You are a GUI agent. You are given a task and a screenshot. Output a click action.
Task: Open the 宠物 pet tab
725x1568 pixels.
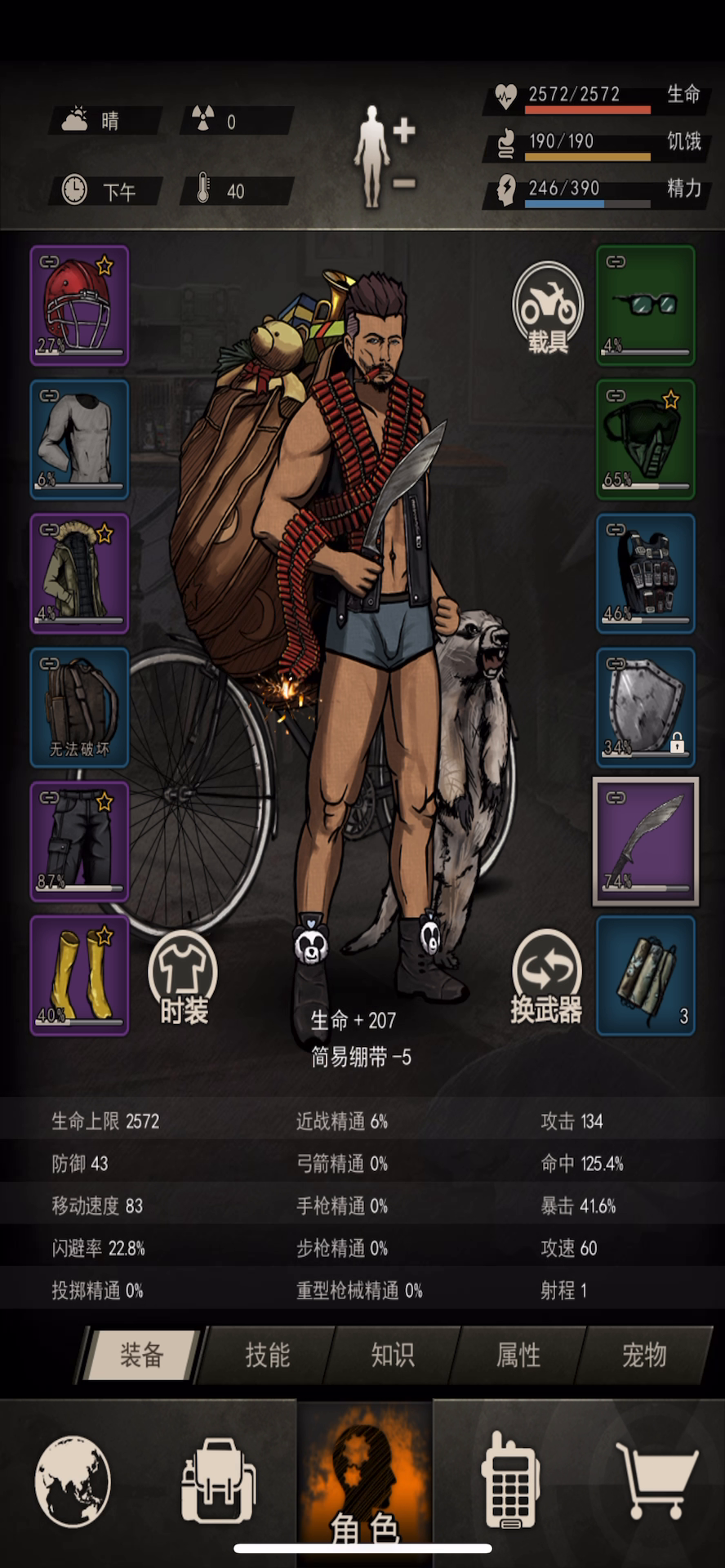(x=644, y=1355)
